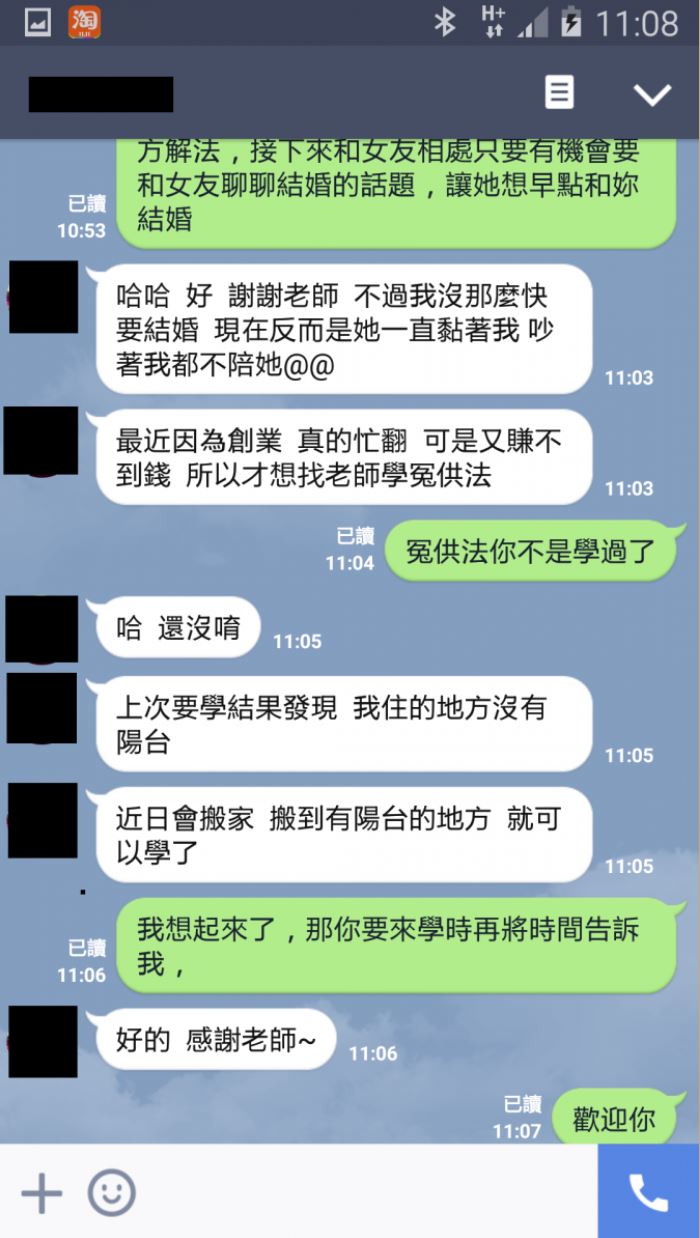The image size is (700, 1238).
Task: Expand the chat options dropdown arrow
Action: tap(652, 94)
